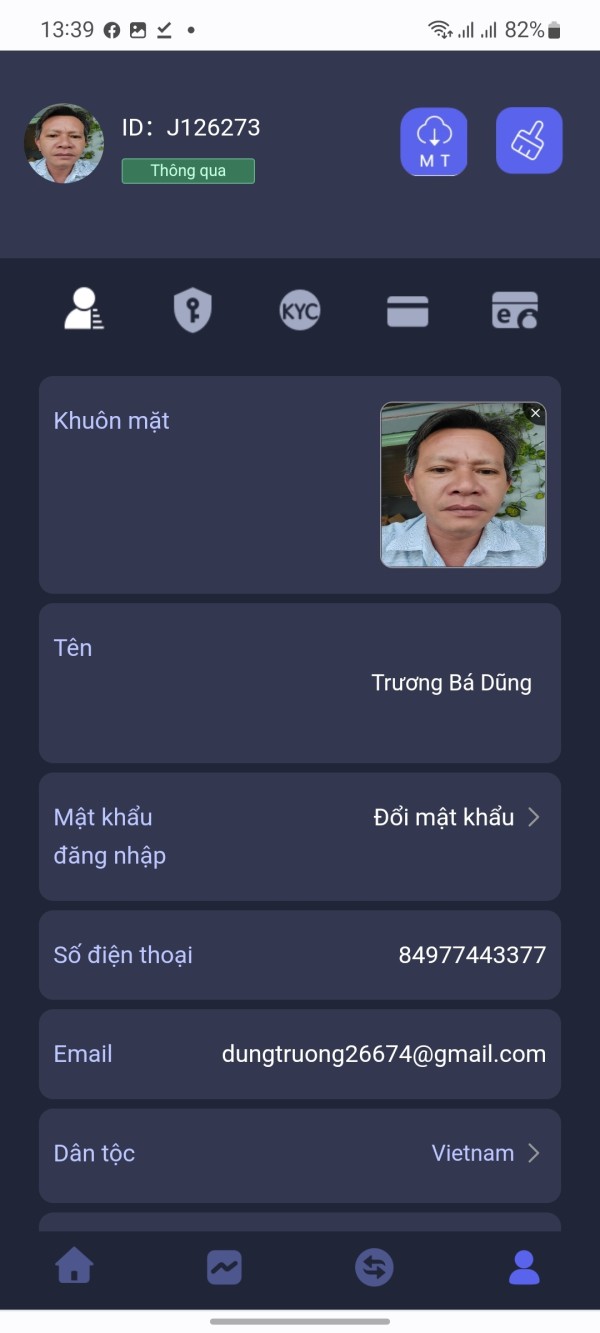
Task: Select the profile tab in bottom bar
Action: 524,1267
